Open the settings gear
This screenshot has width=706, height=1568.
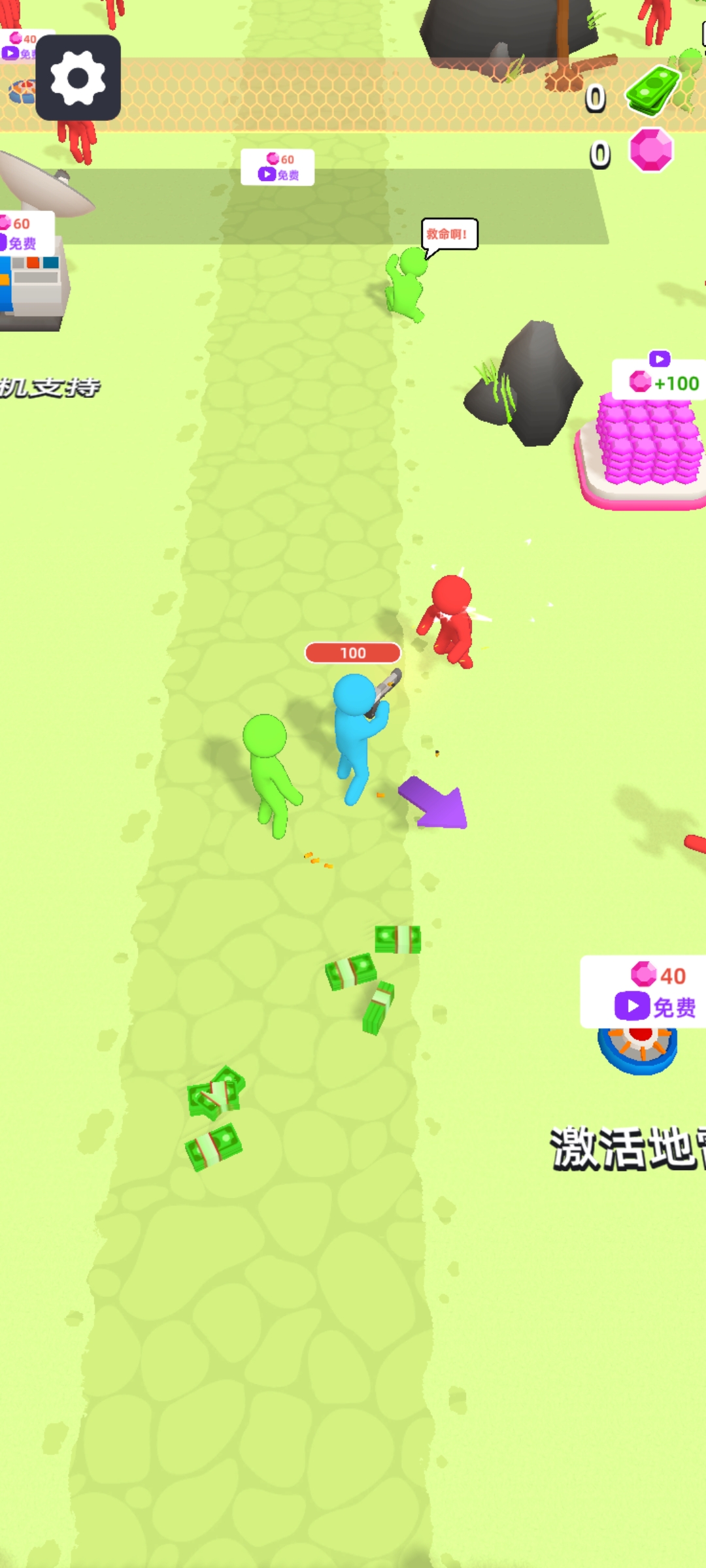click(78, 78)
